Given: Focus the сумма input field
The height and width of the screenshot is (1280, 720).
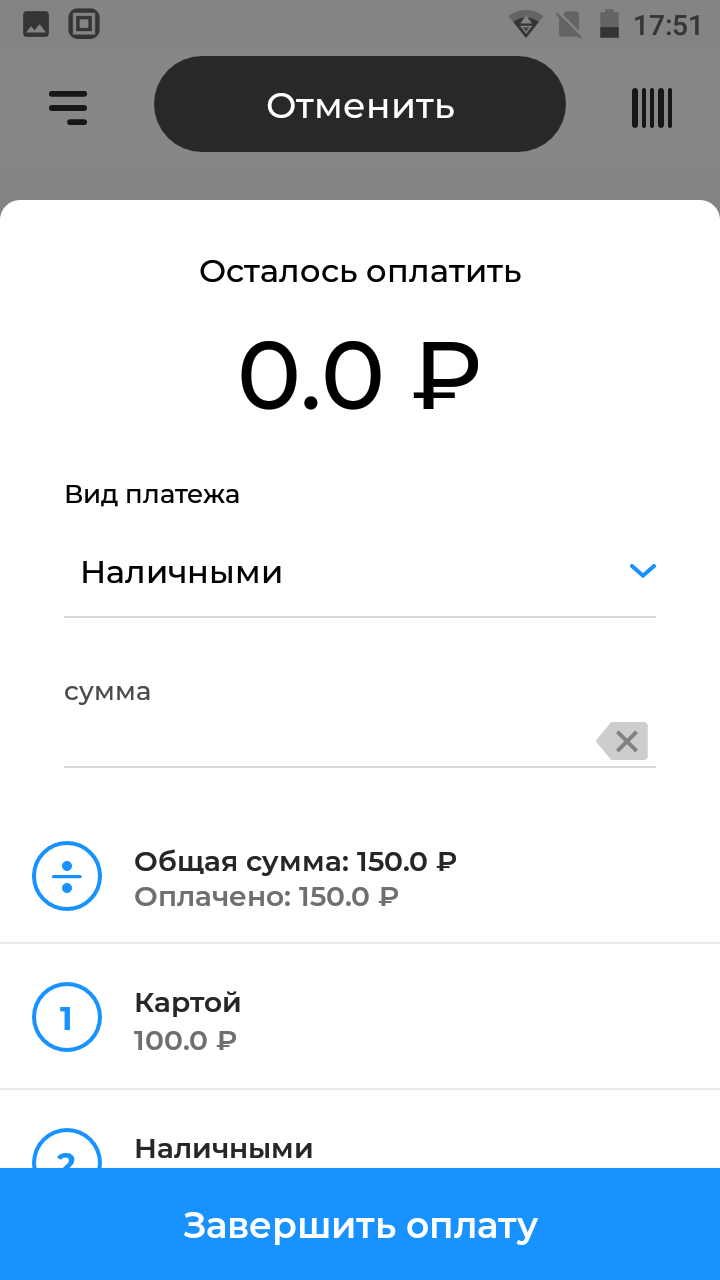Looking at the screenshot, I should (328, 742).
